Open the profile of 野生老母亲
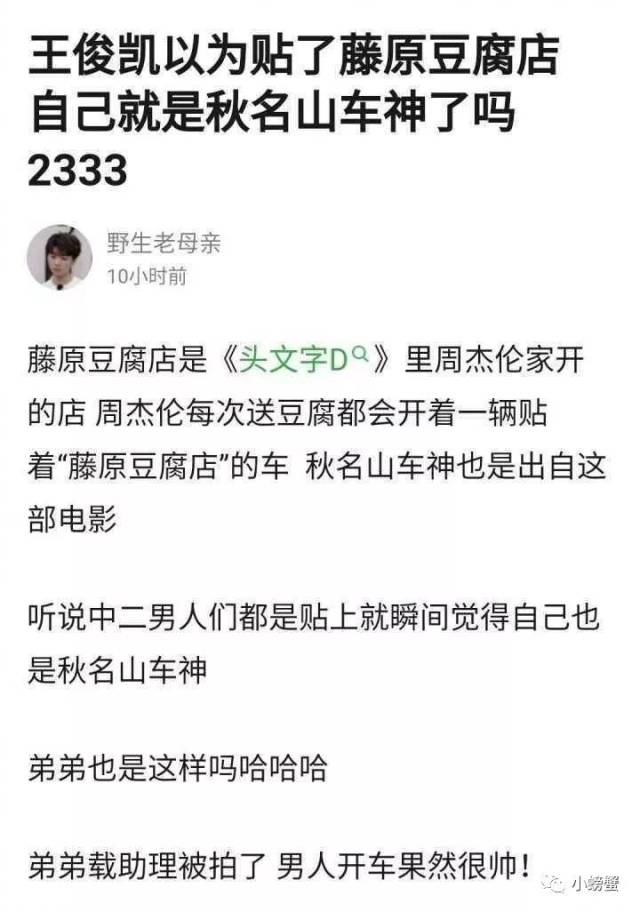Viewport: 640px width, 912px height. click(x=164, y=243)
